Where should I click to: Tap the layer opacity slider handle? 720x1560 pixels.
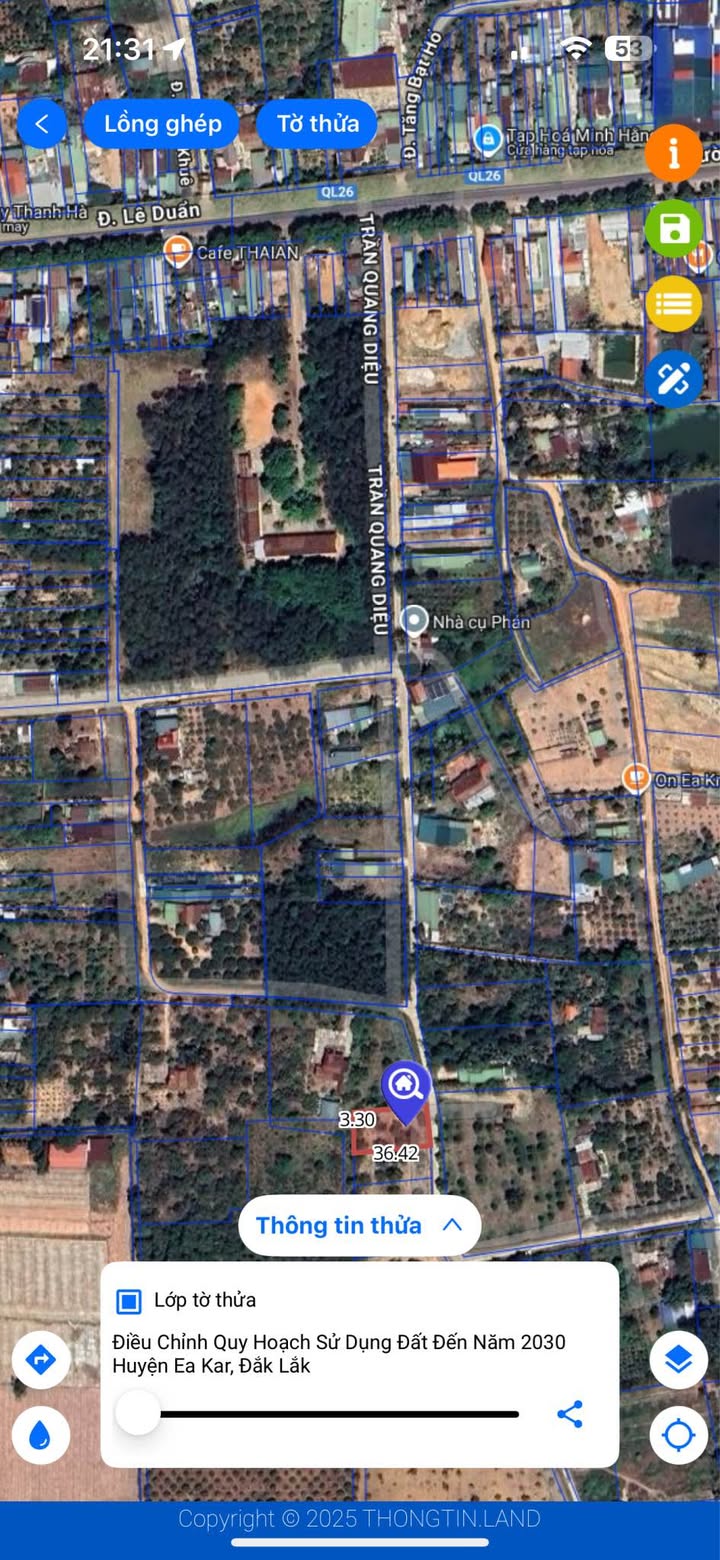pyautogui.click(x=138, y=1413)
